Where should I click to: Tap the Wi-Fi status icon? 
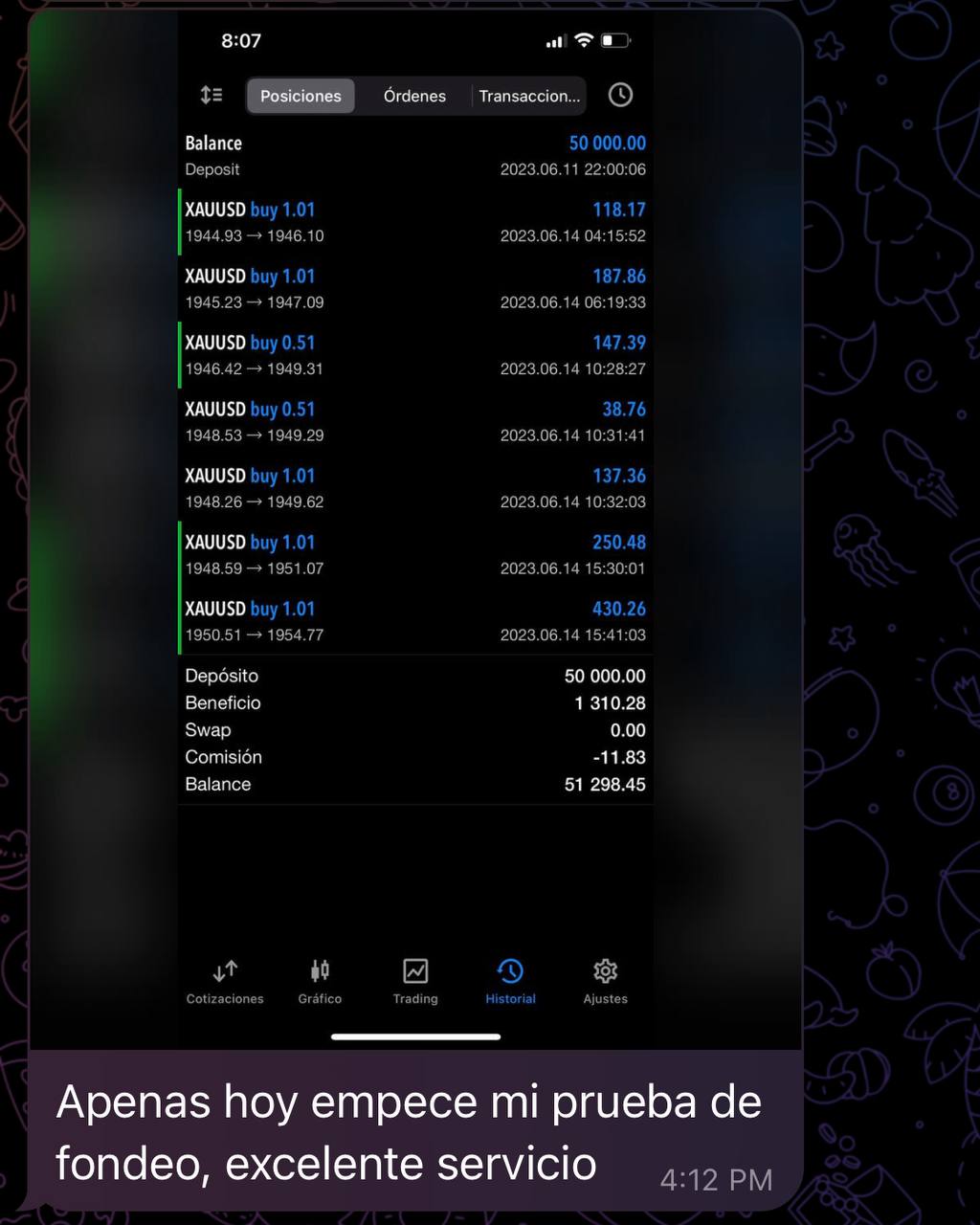(584, 40)
